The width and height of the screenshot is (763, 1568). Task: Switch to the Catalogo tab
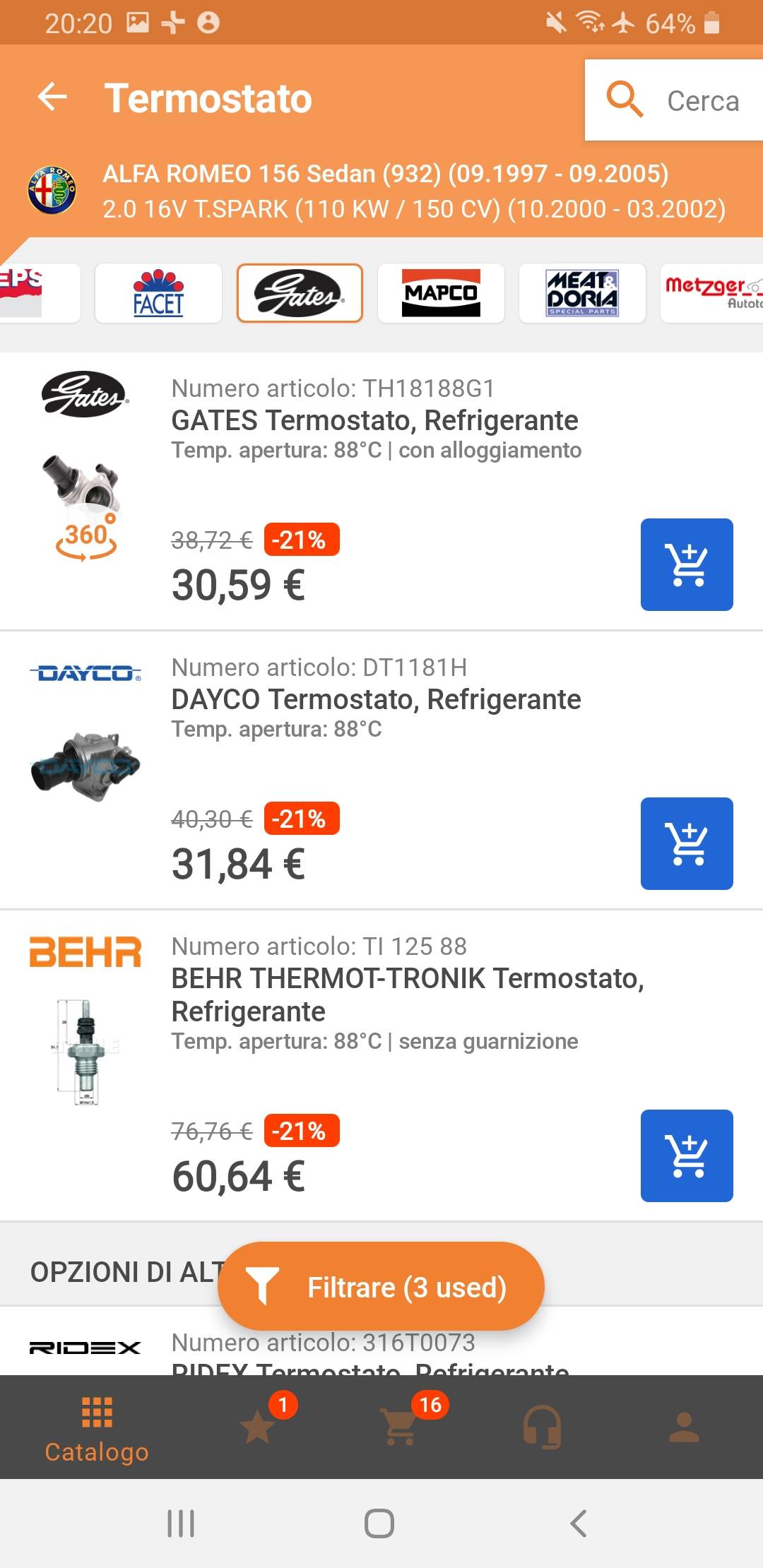point(97,1428)
